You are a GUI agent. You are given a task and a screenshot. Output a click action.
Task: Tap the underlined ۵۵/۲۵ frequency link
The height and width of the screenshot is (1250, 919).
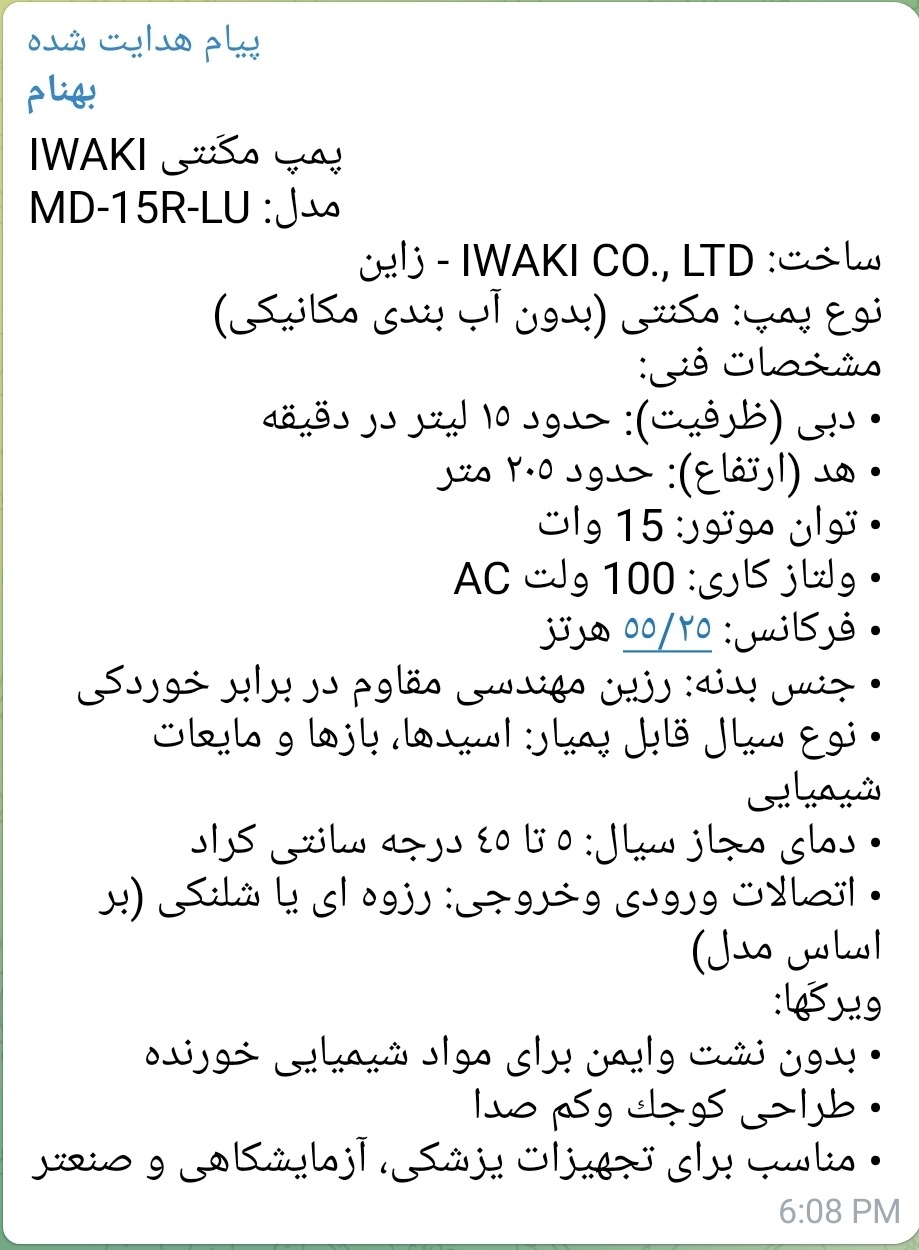click(668, 630)
